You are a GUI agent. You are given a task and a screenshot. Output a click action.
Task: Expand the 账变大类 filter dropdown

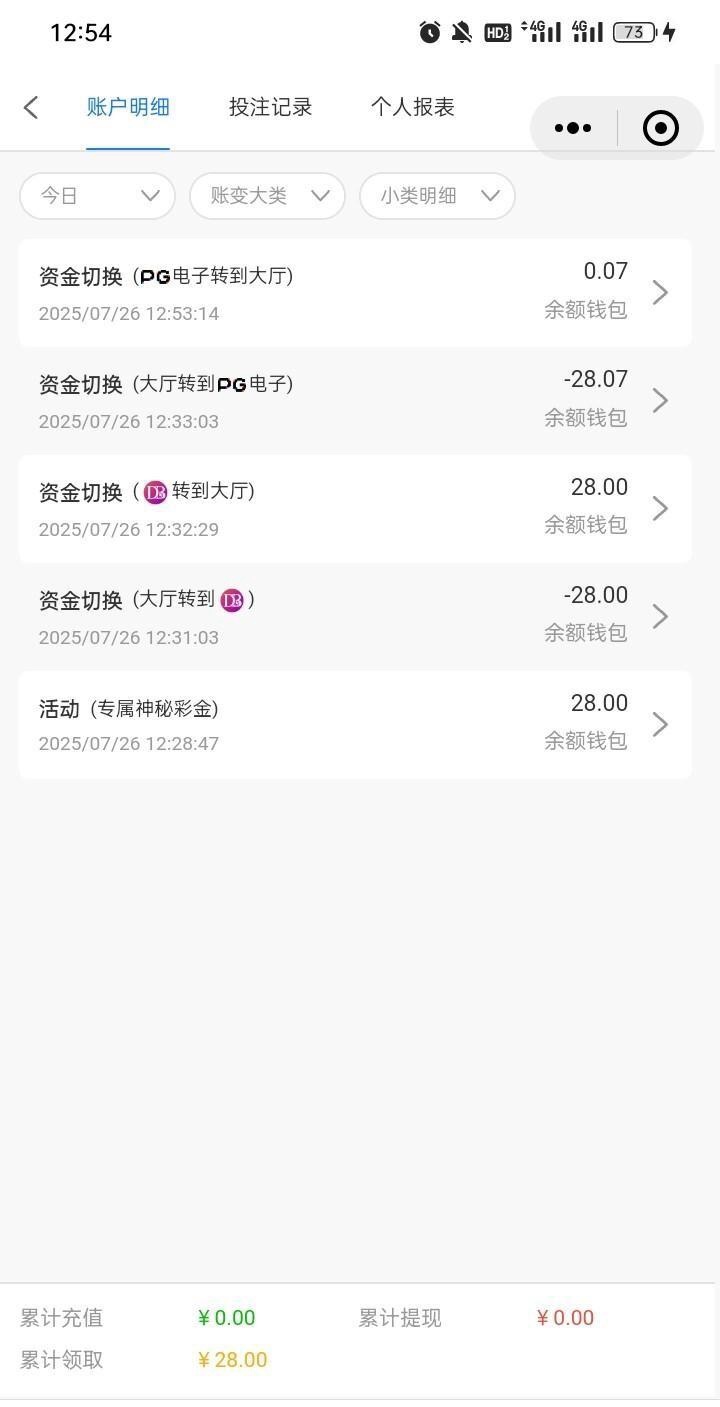(x=267, y=196)
